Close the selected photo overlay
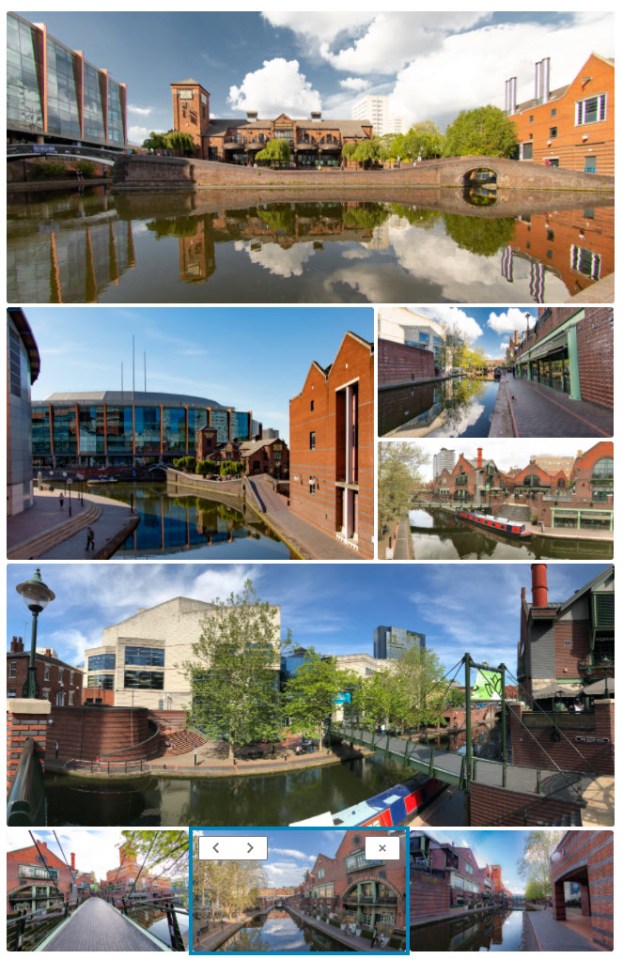Image resolution: width=623 pixels, height=959 pixels. click(382, 848)
